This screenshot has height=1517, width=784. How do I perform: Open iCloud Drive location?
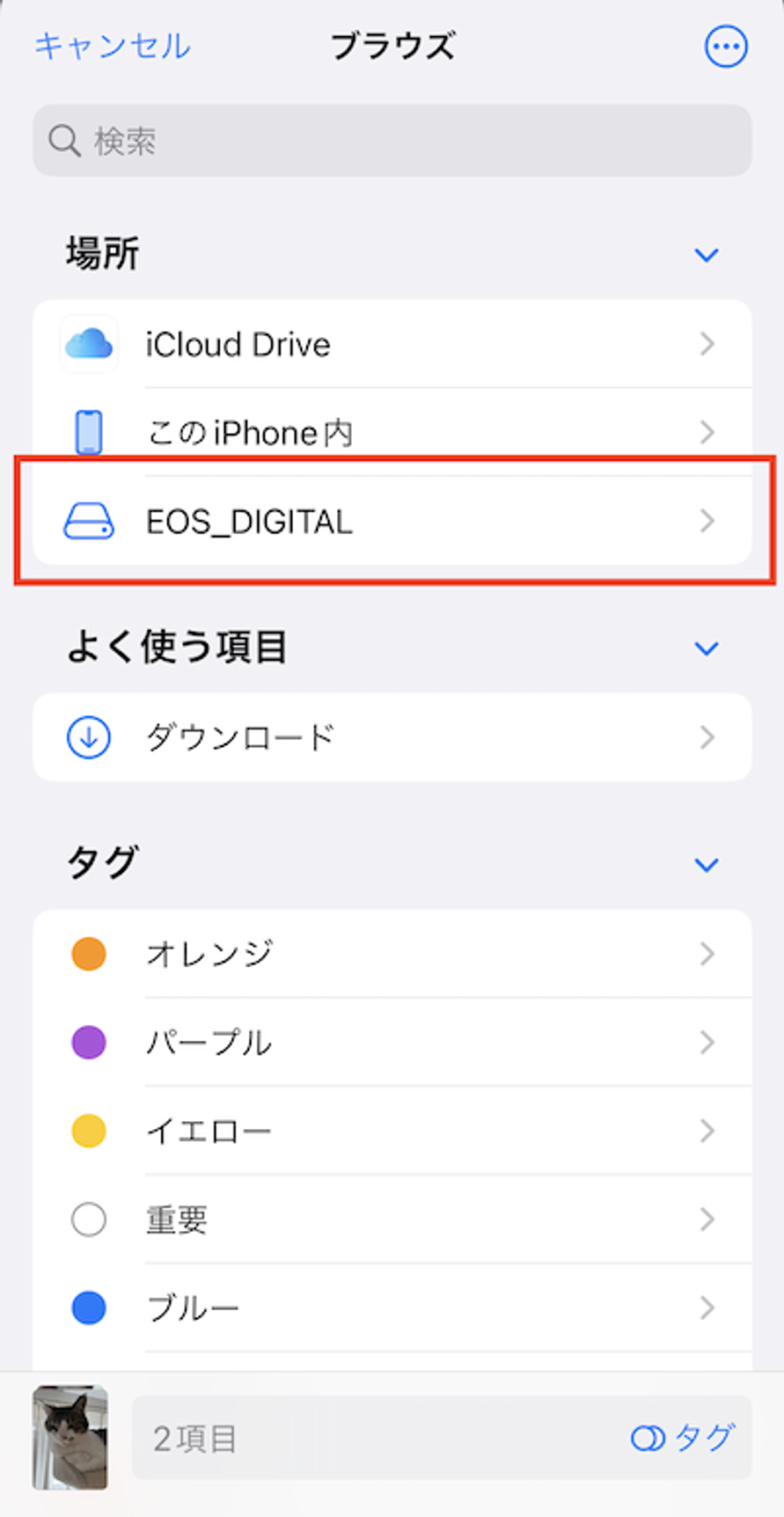coord(392,344)
